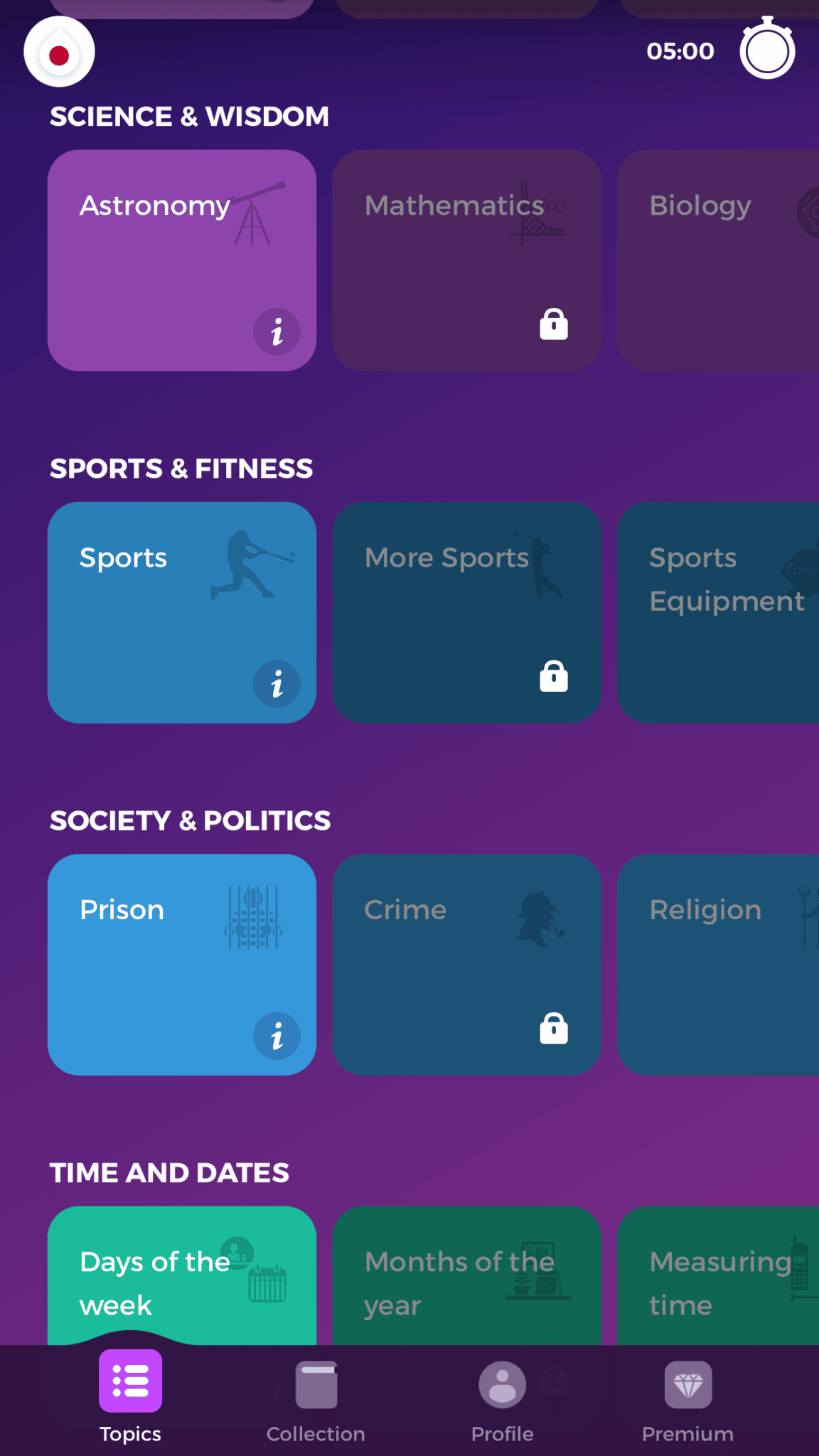This screenshot has height=1456, width=819.
Task: Open the info icon on the Prison card
Action: pyautogui.click(x=277, y=1035)
